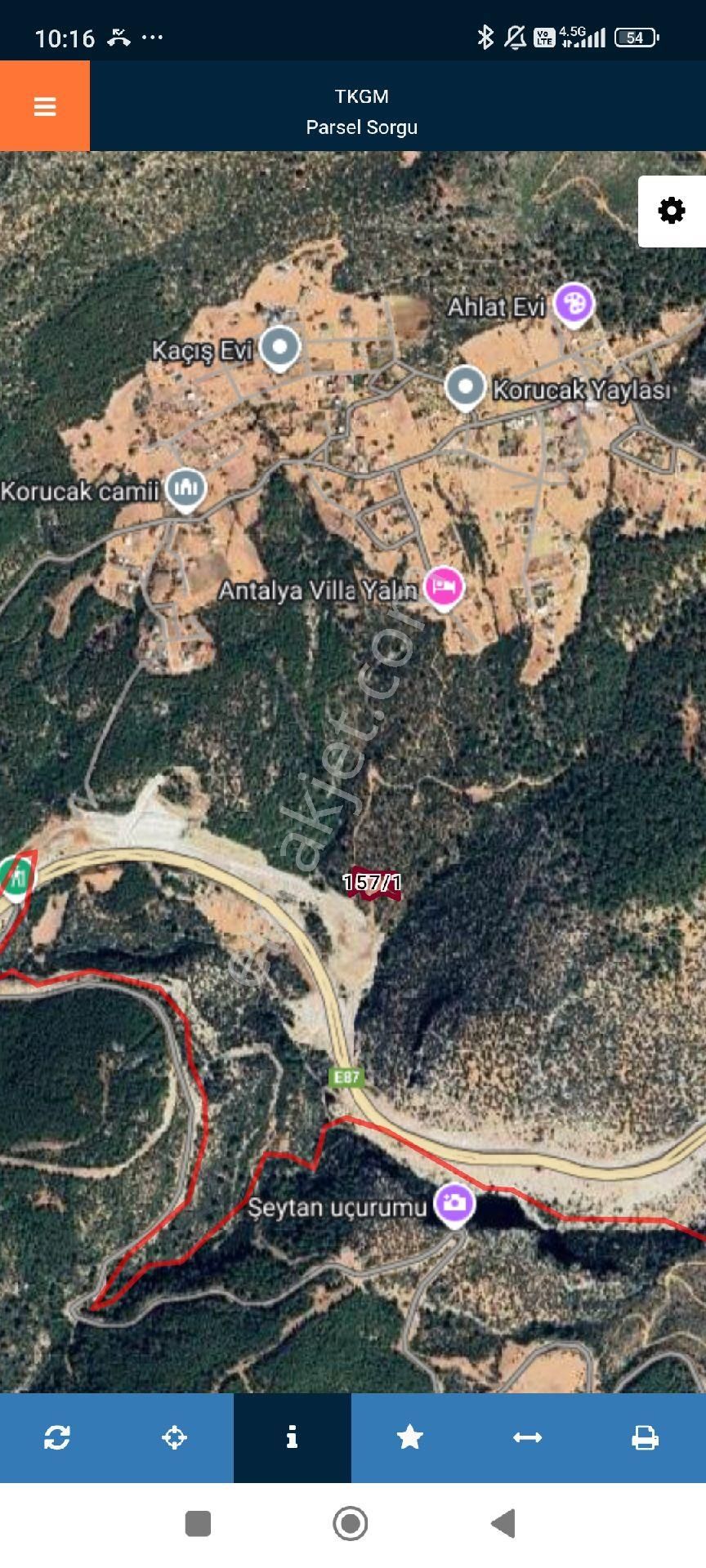Print the current map view
Screen dimensions: 706x1568
[645, 1438]
